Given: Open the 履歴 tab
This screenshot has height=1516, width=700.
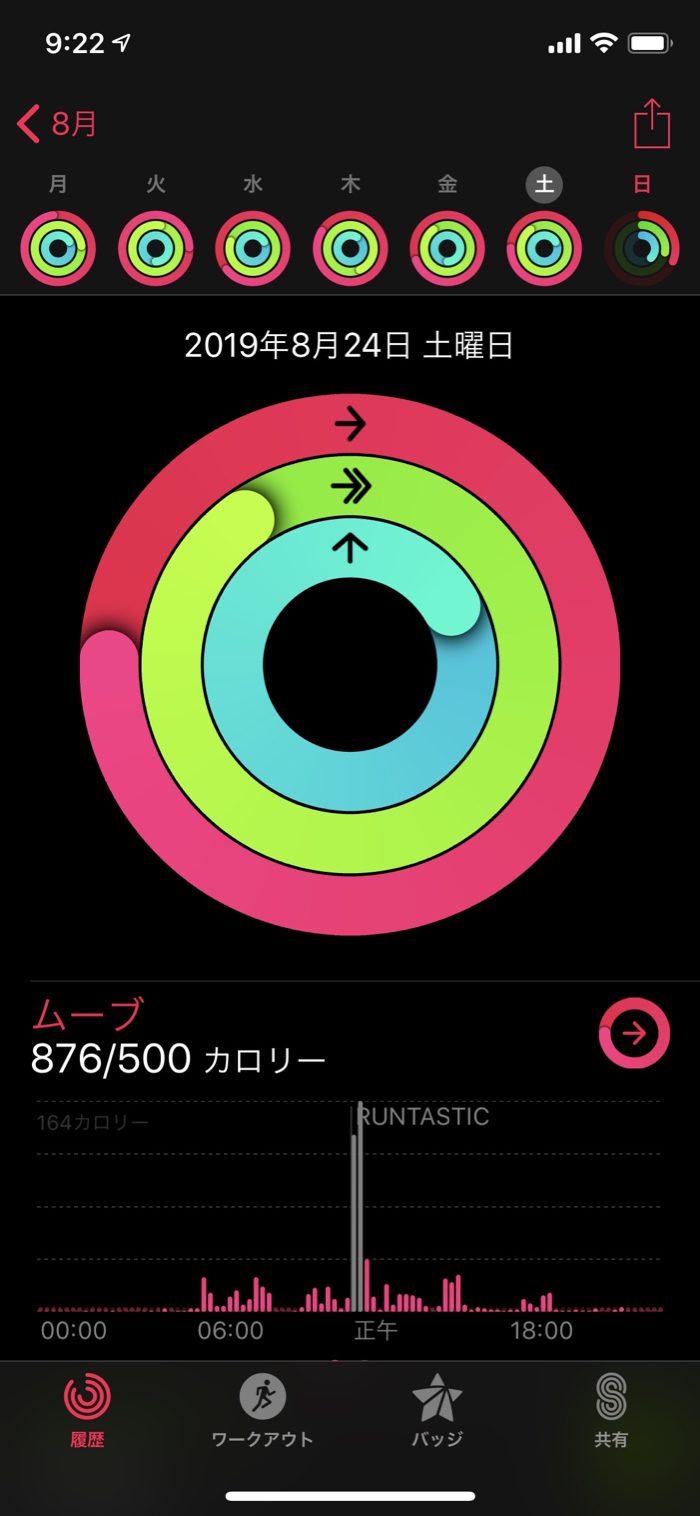Looking at the screenshot, I should [x=87, y=1410].
